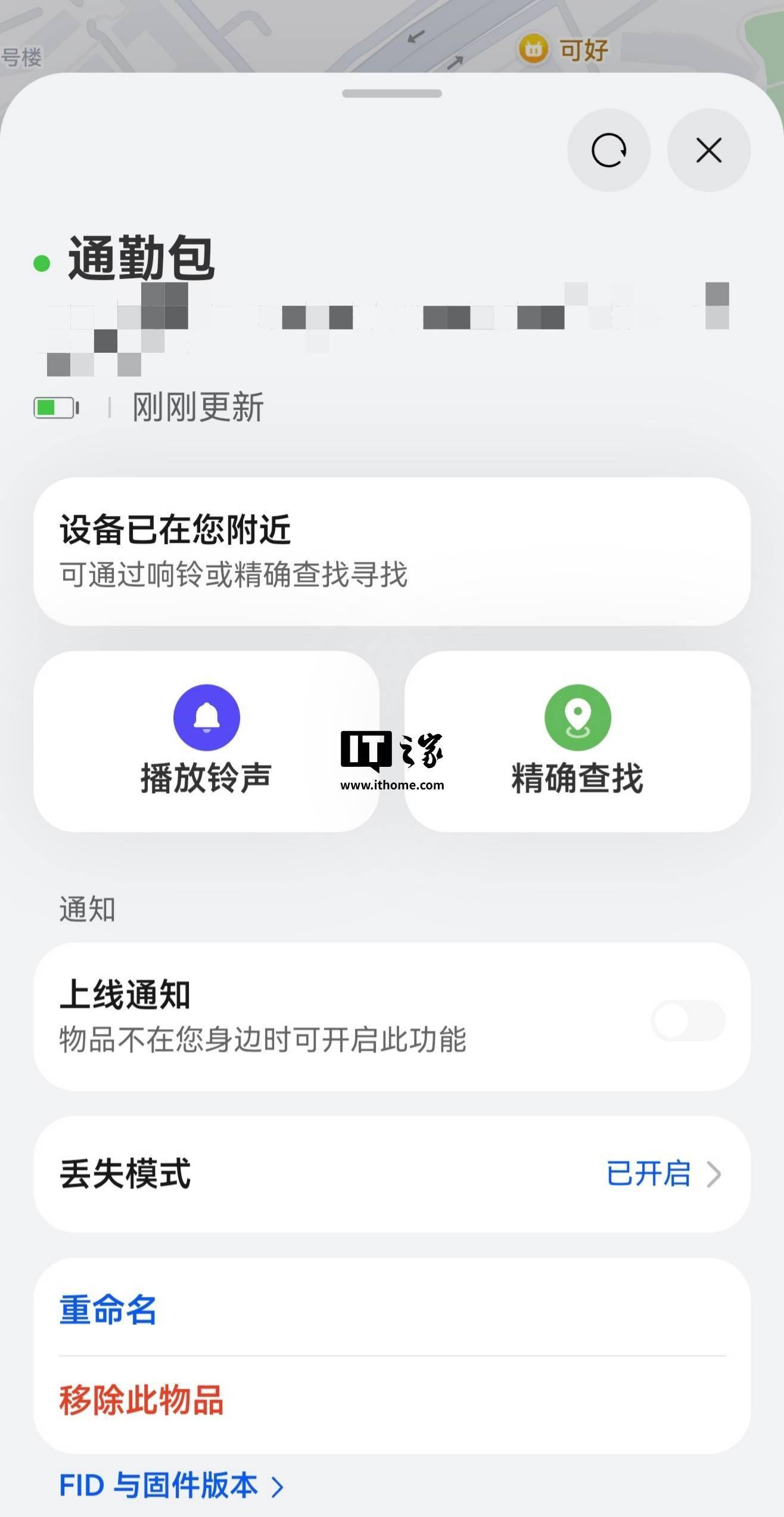784x1517 pixels.
Task: Choose 移除此物品 to remove the item
Action: (141, 1400)
